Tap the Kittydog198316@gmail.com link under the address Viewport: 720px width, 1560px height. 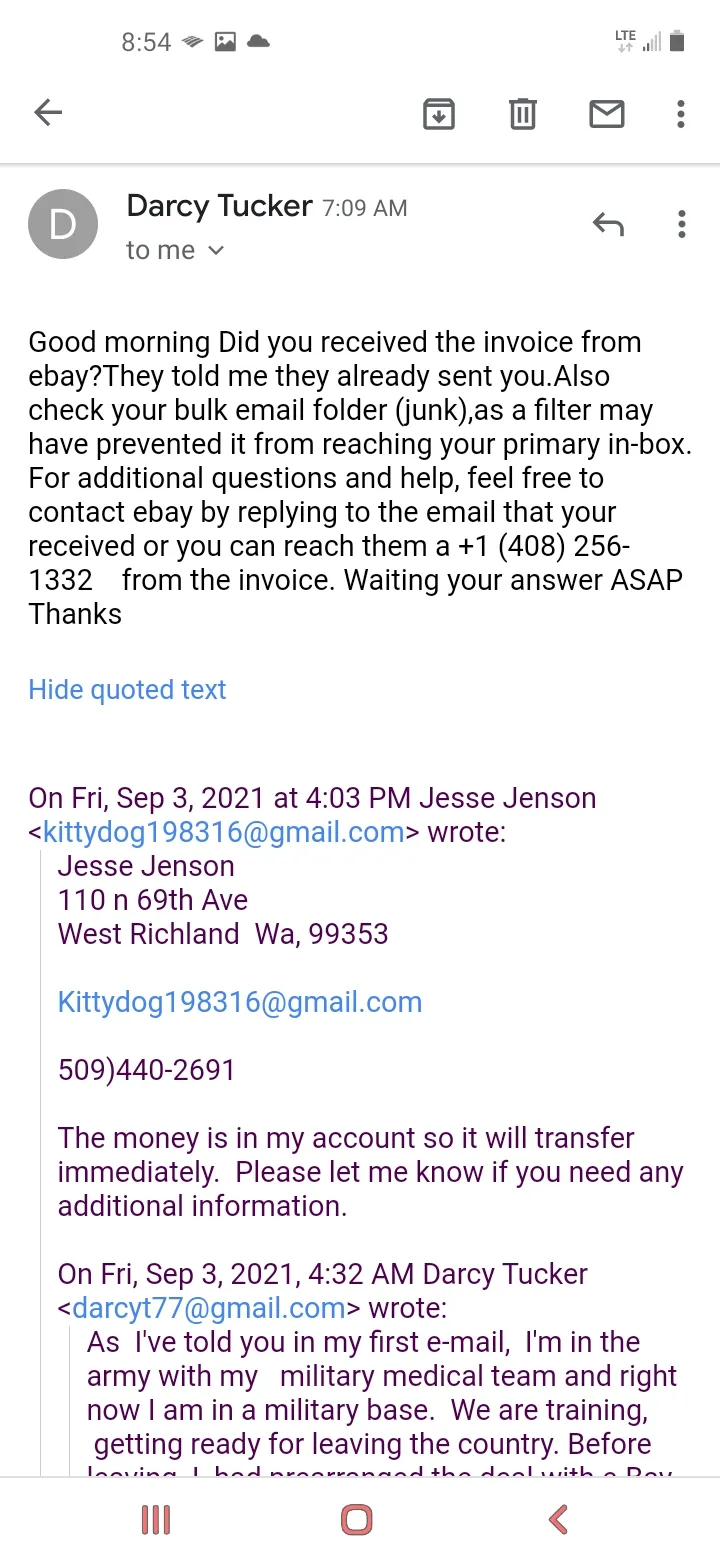240,1002
